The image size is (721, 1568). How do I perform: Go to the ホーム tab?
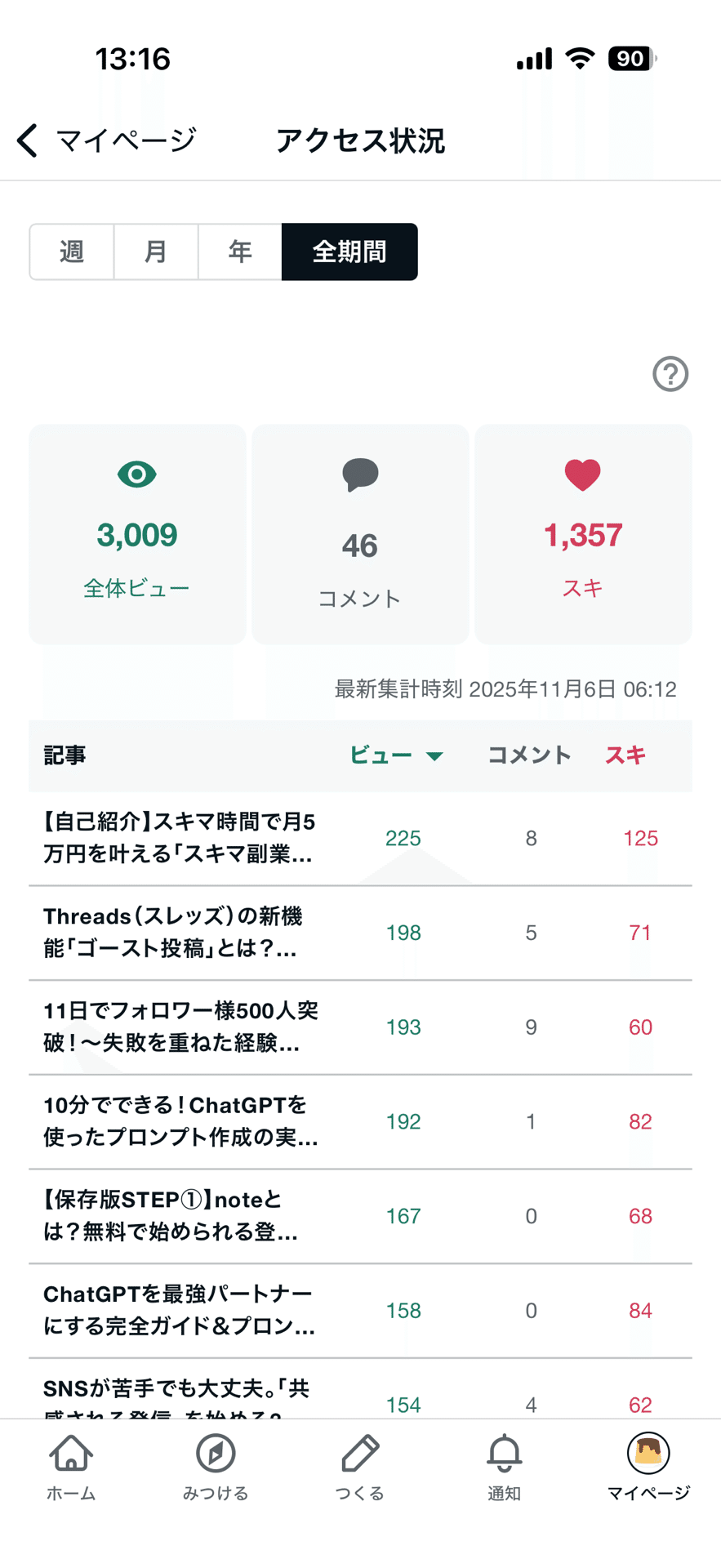[x=71, y=1468]
